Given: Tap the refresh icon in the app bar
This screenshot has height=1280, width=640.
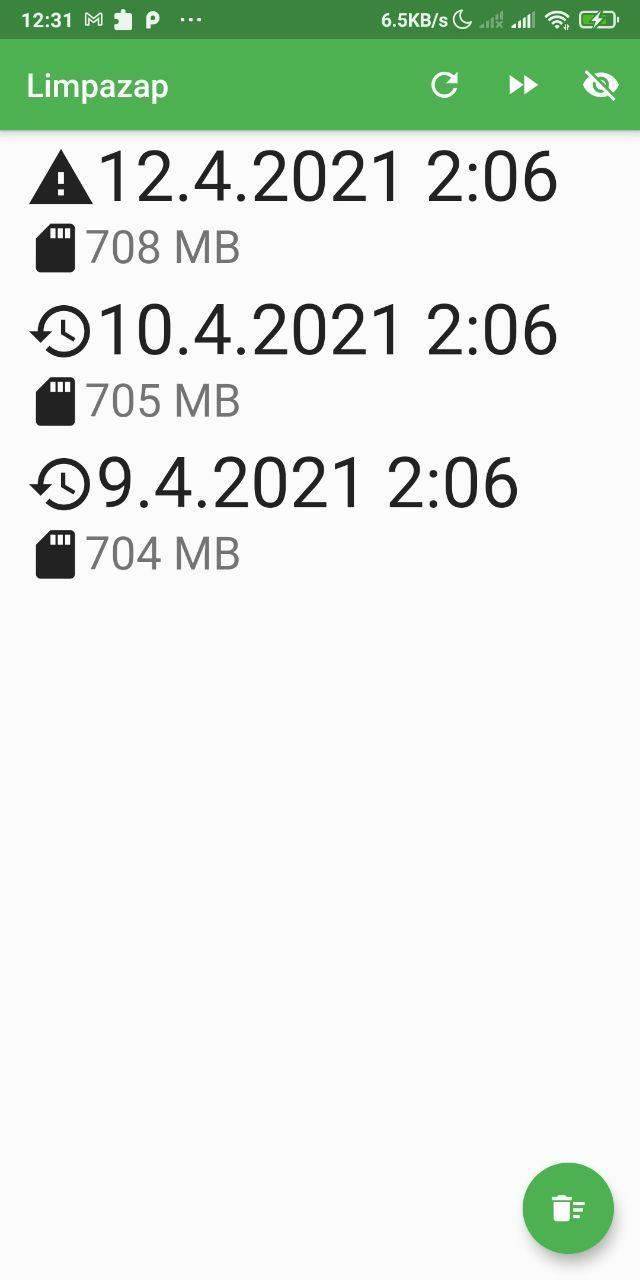Looking at the screenshot, I should click(x=445, y=86).
